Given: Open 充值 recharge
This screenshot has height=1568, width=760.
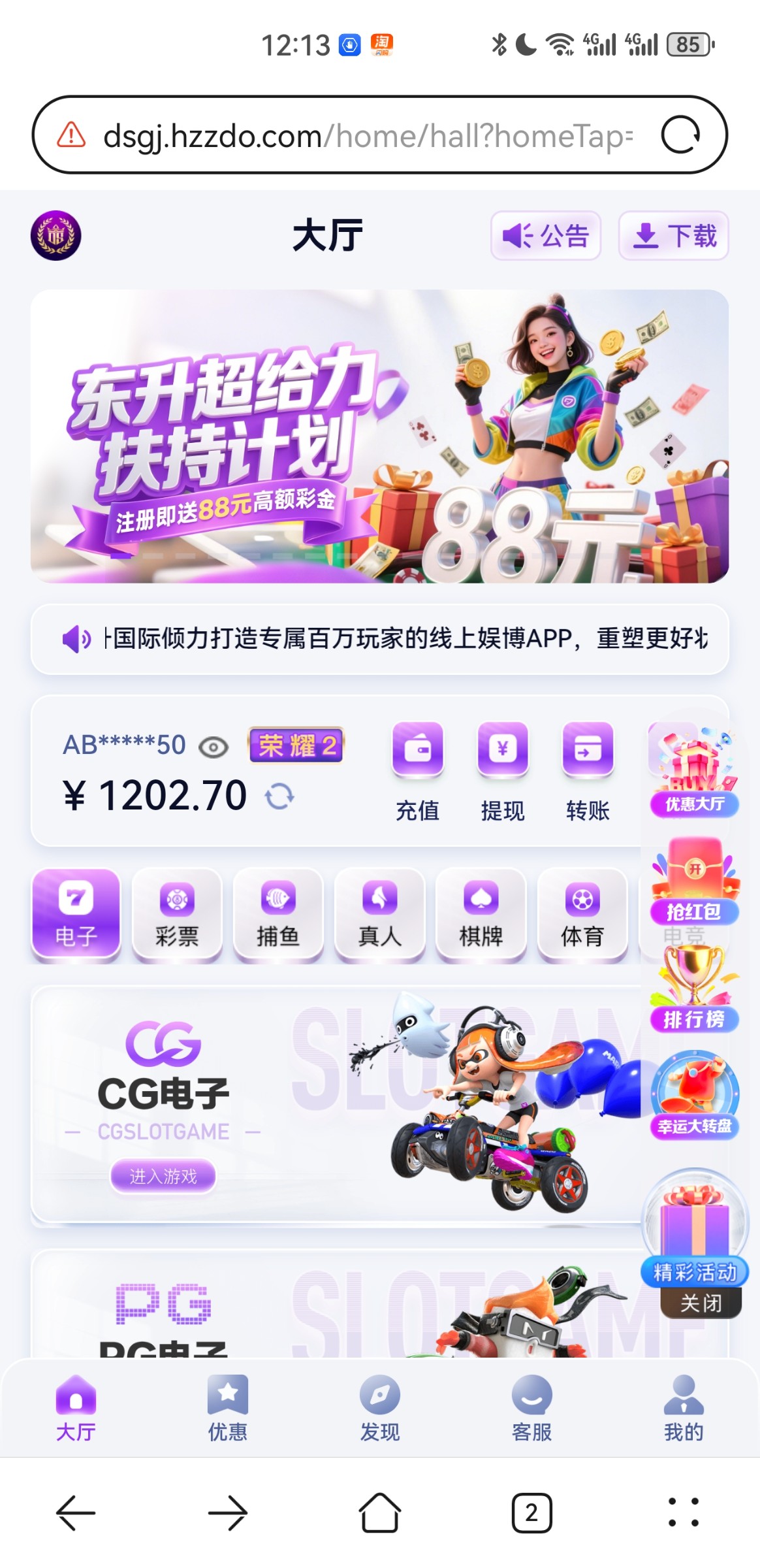Looking at the screenshot, I should click(x=418, y=771).
